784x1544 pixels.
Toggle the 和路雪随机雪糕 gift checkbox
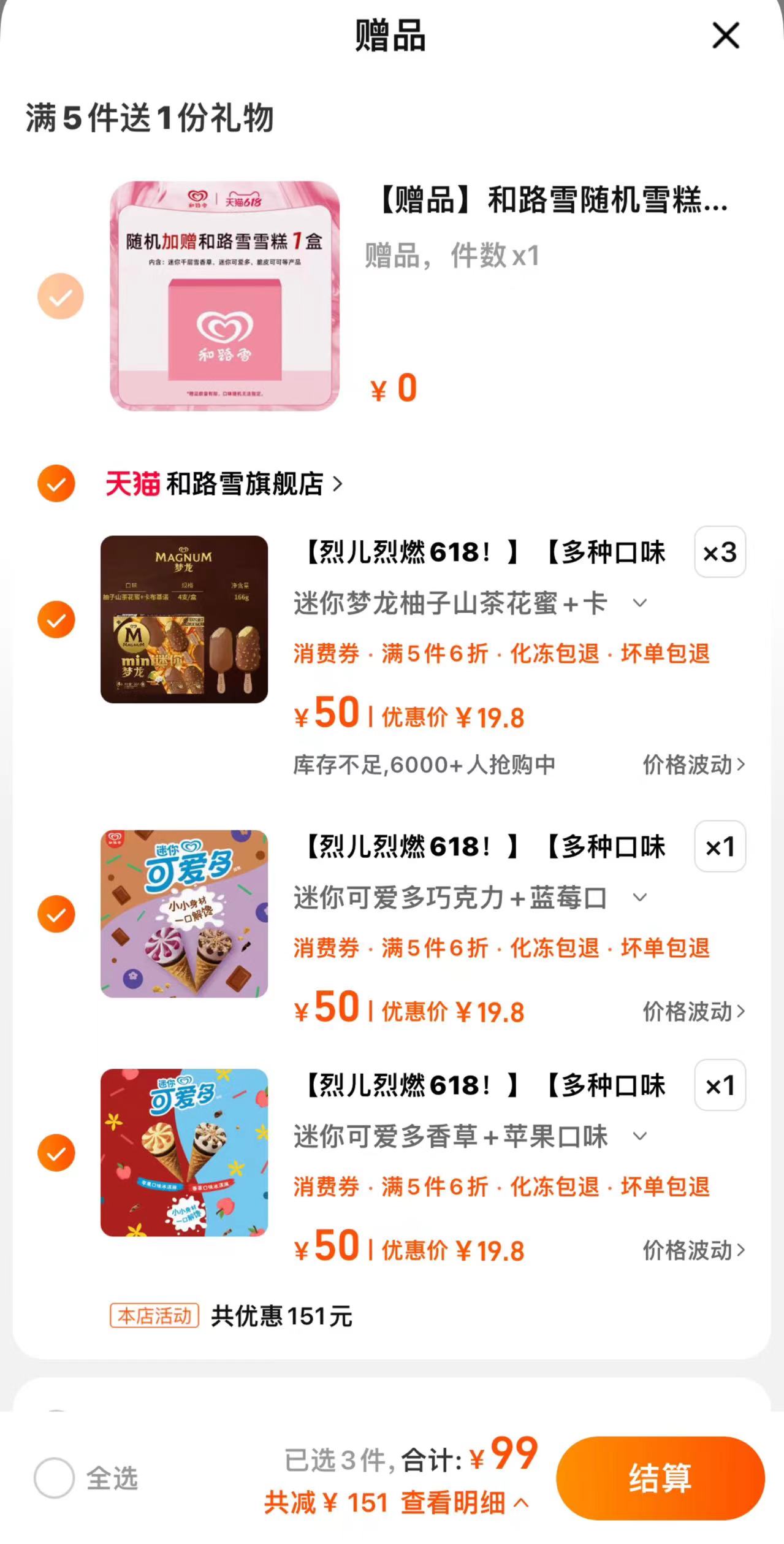(x=60, y=296)
